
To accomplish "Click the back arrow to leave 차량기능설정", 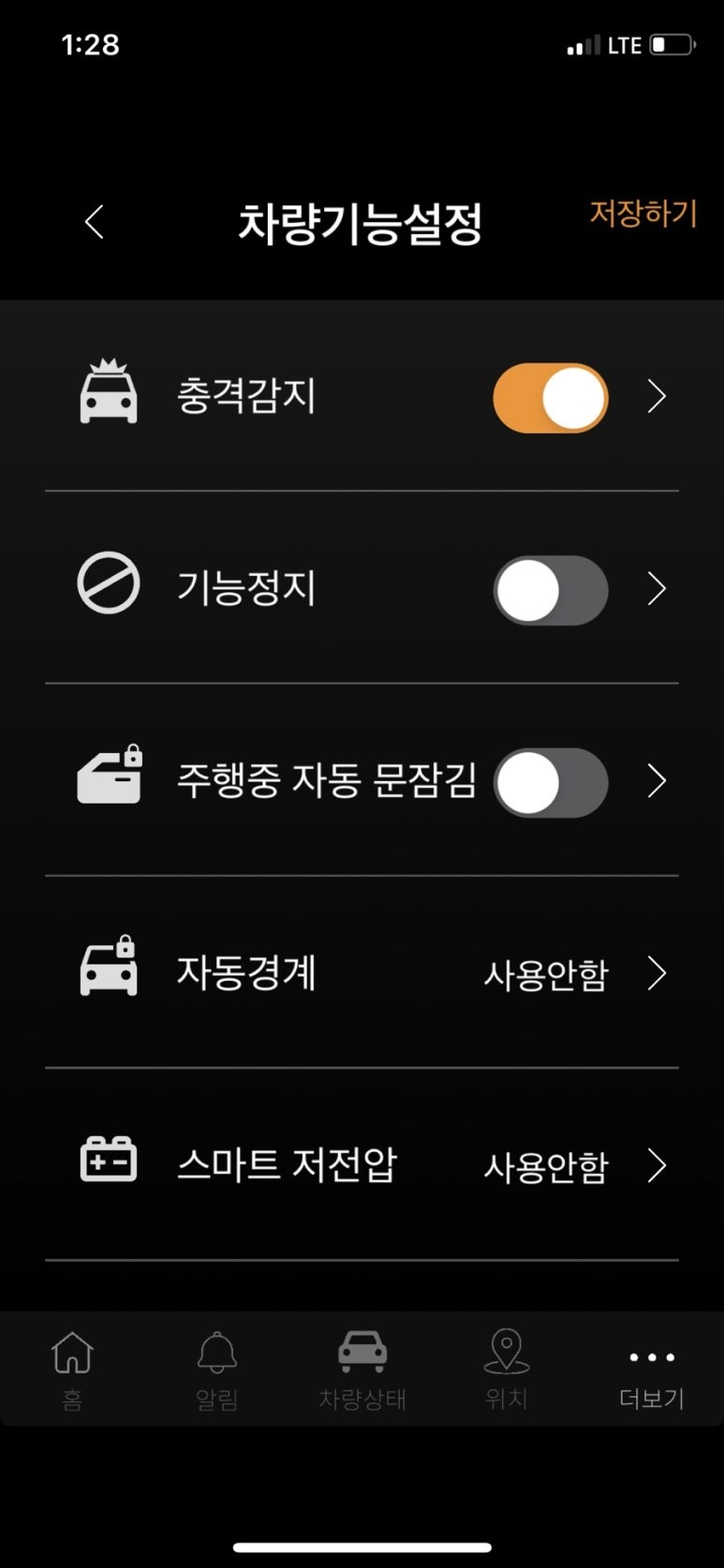I will pyautogui.click(x=93, y=223).
